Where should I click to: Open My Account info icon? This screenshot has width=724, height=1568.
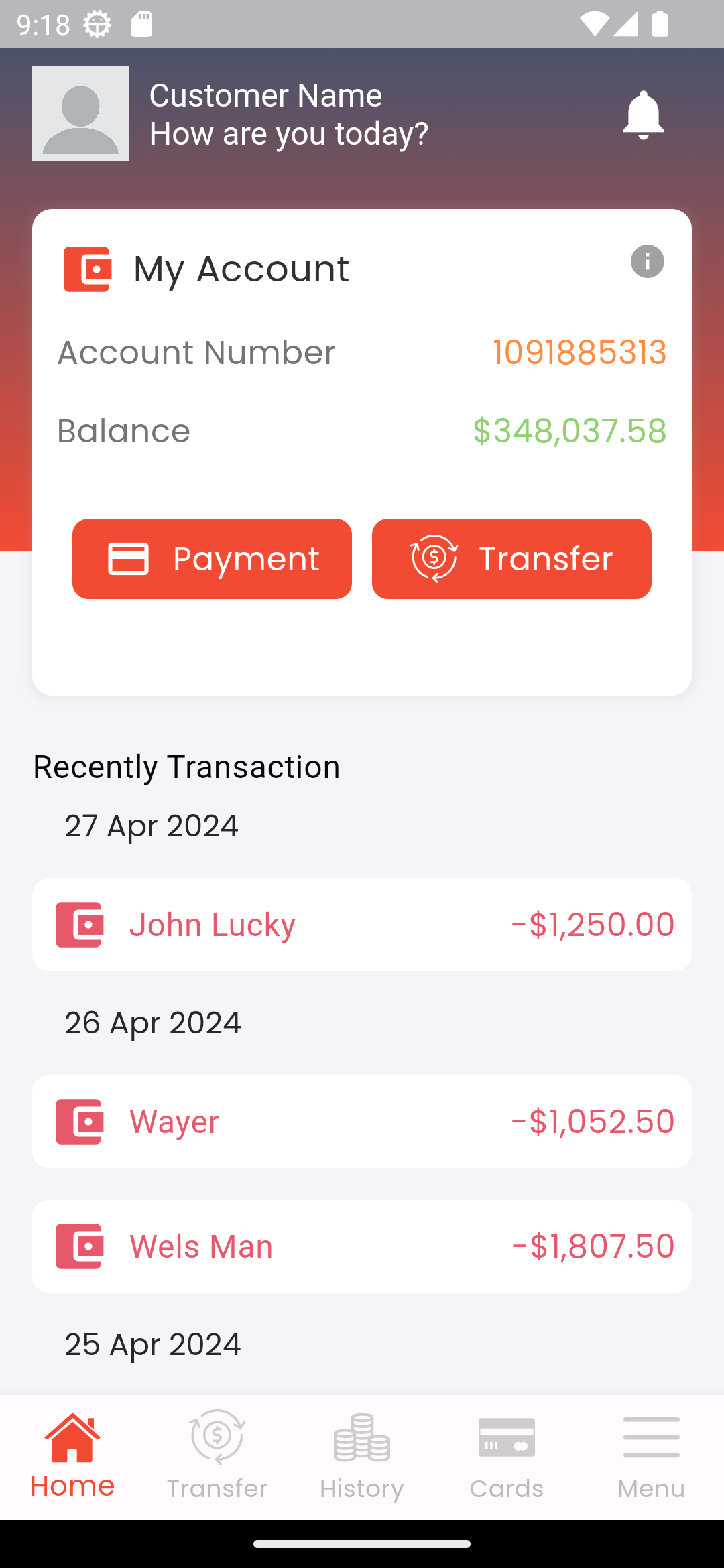click(647, 261)
